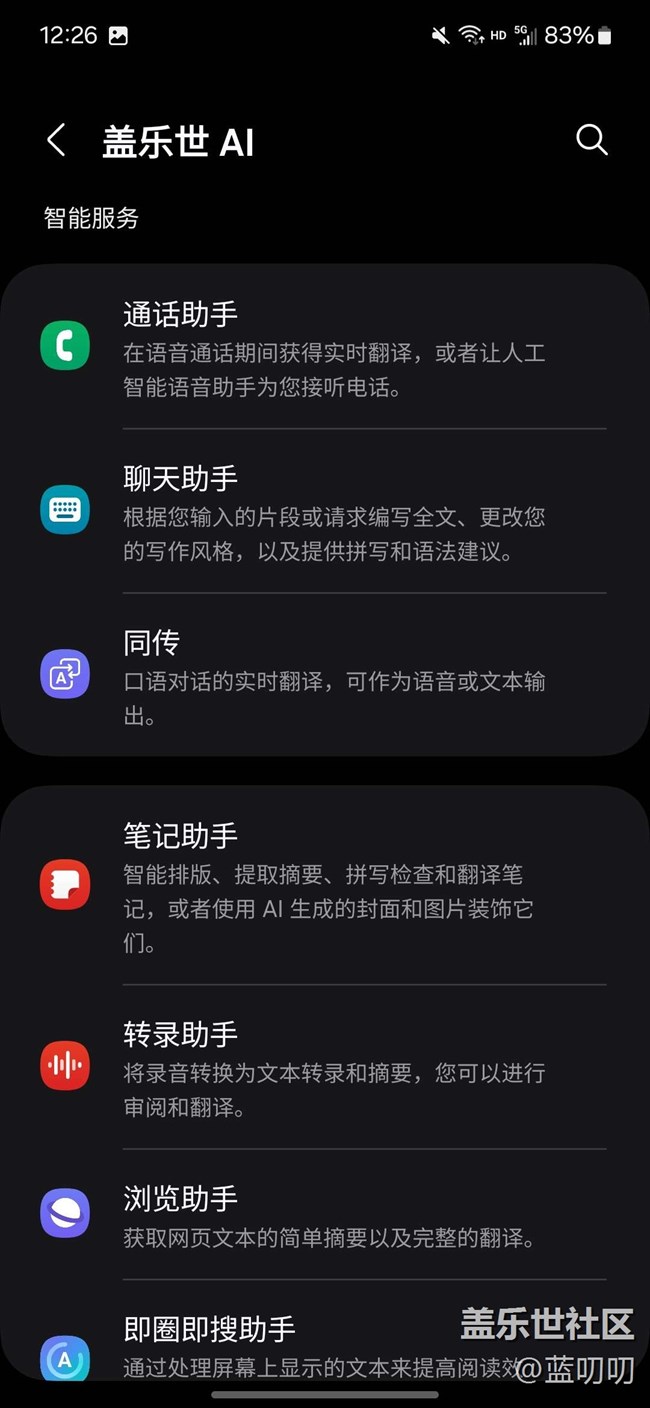Go back from the 盖乐世 AI page
This screenshot has height=1408, width=650.
(57, 141)
